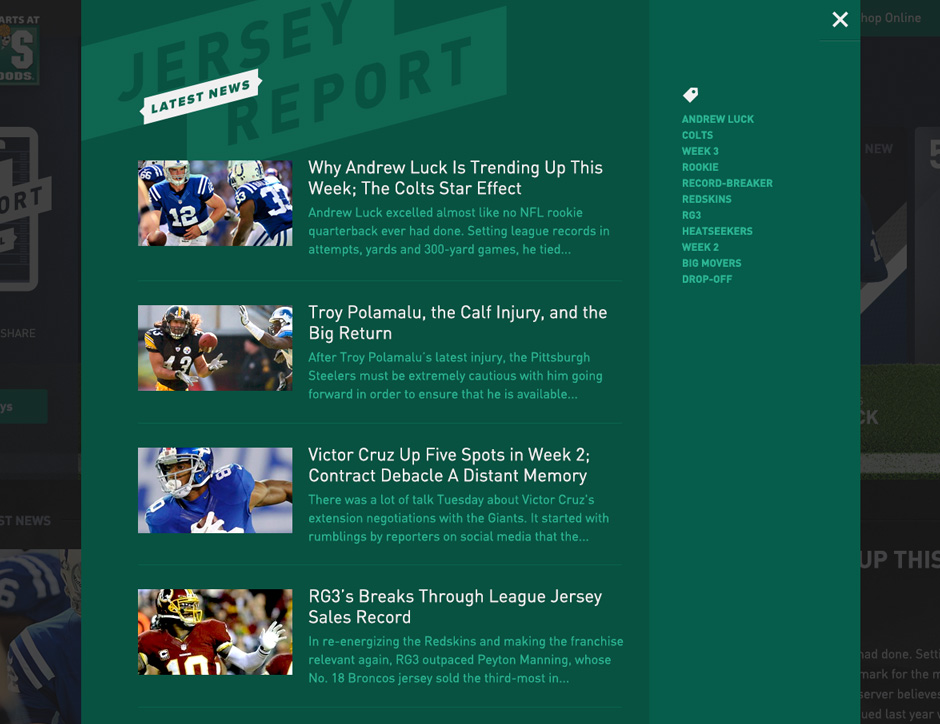Viewport: 940px width, 724px height.
Task: Open the Troy Polamalu calf injury article
Action: (x=457, y=323)
